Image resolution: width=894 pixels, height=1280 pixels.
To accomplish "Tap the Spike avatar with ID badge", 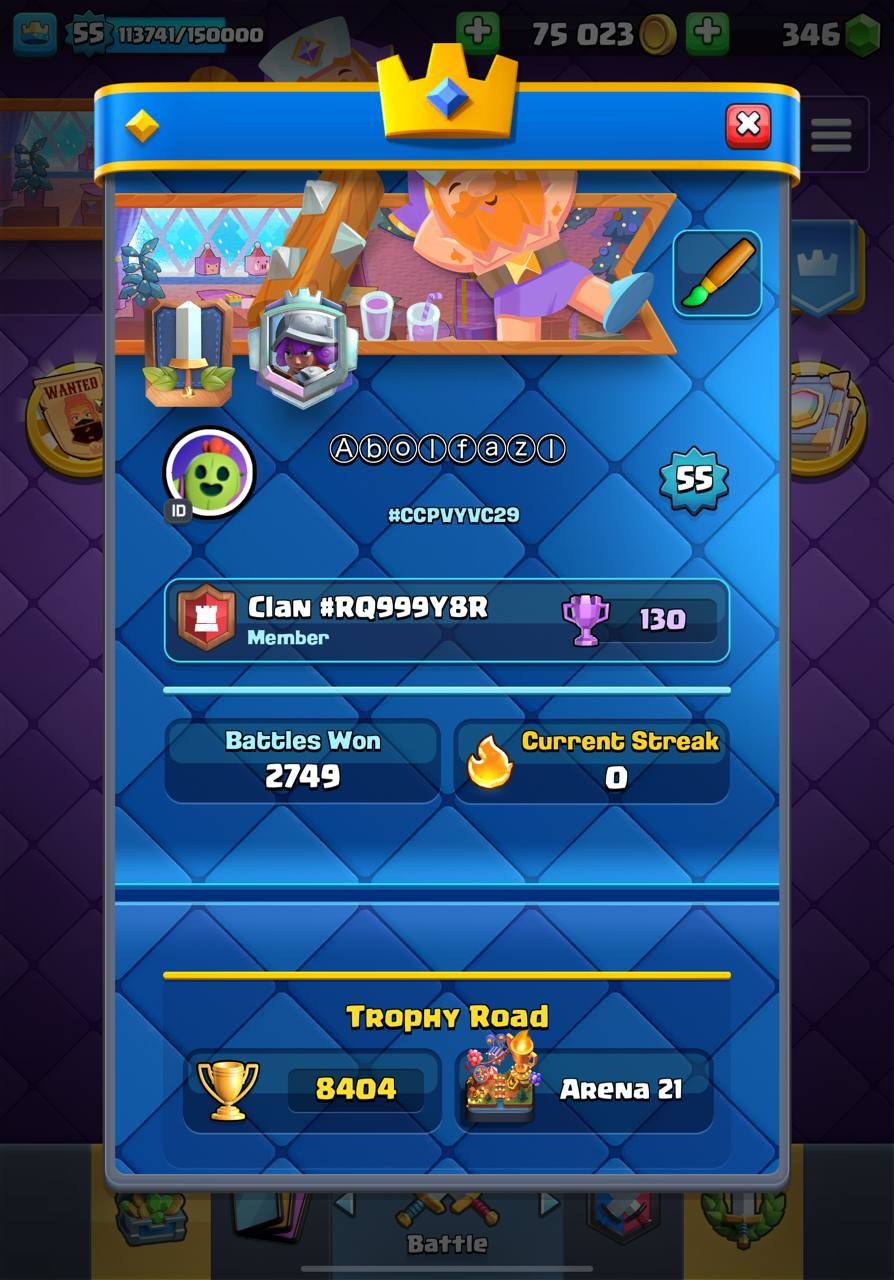I will coord(208,472).
